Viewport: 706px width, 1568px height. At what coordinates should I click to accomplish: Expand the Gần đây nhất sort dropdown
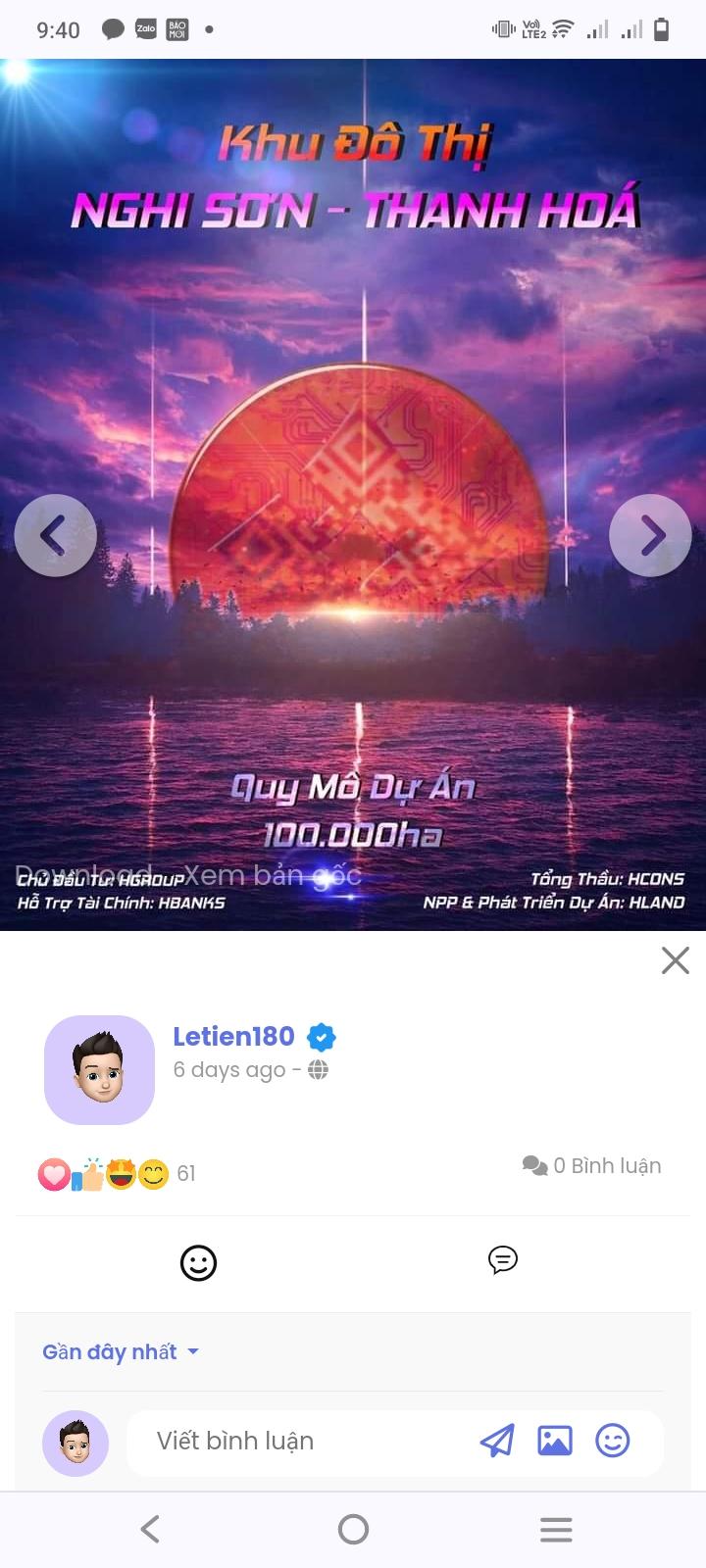[x=121, y=1351]
